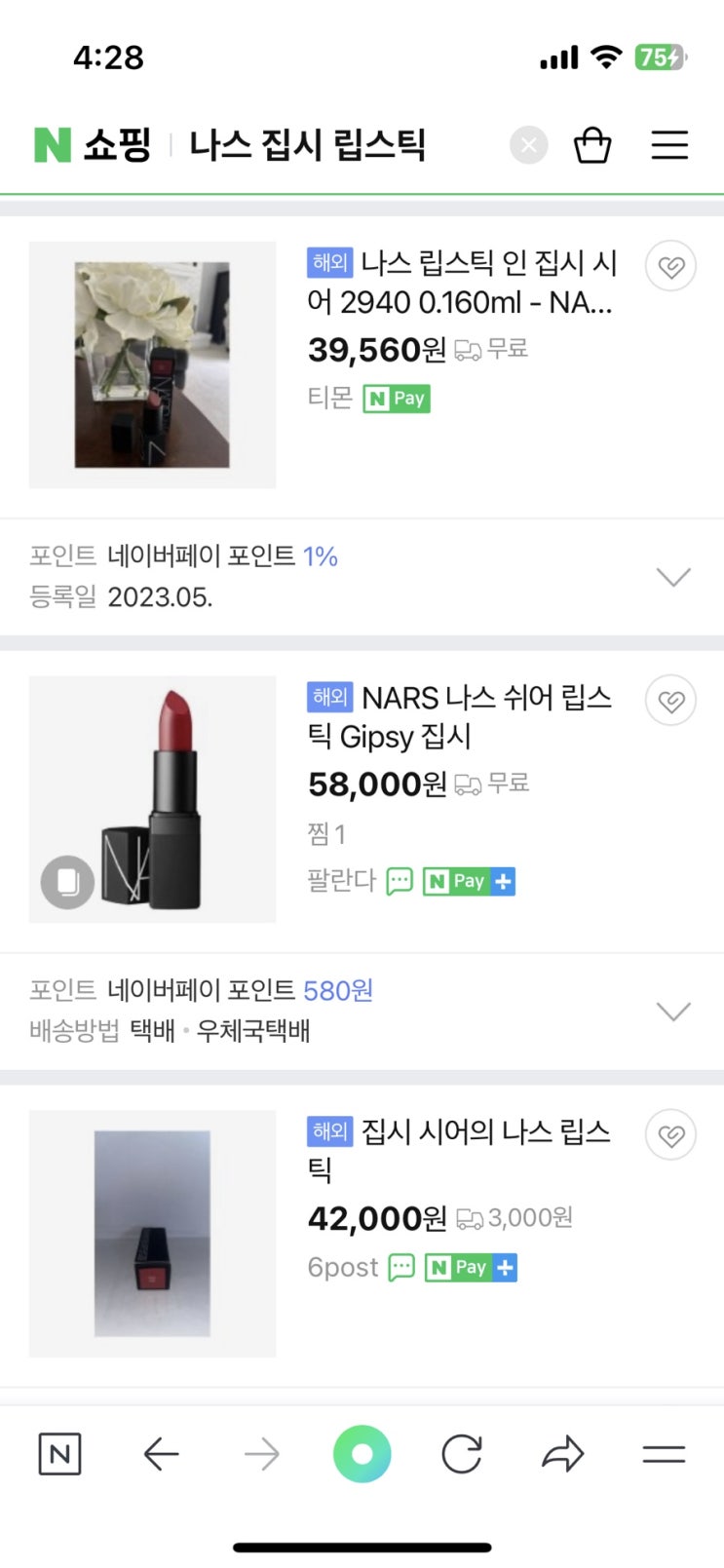Reload the current page

[462, 1455]
